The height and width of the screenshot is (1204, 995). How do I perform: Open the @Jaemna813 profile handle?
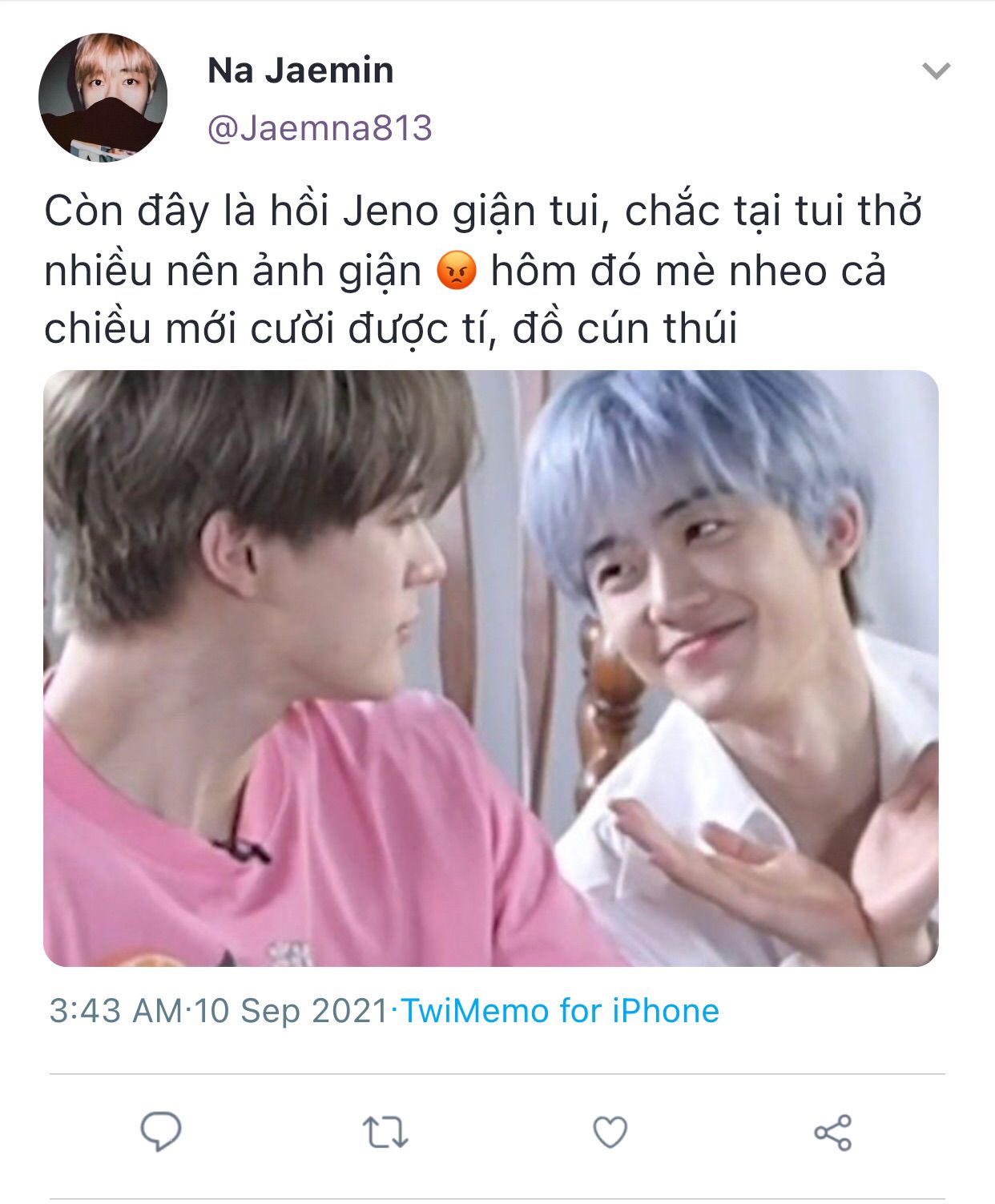(x=320, y=128)
